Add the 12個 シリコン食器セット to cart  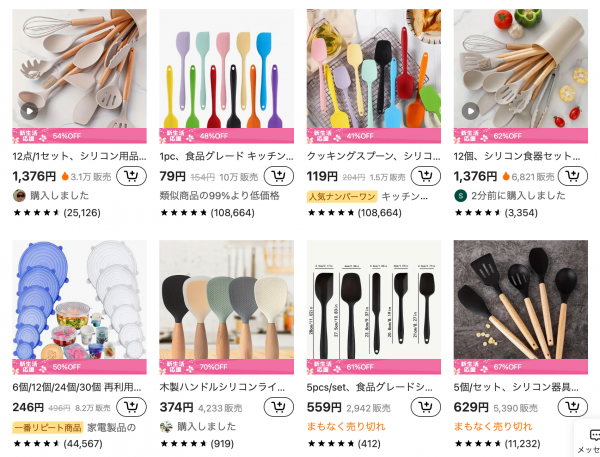pyautogui.click(x=572, y=176)
